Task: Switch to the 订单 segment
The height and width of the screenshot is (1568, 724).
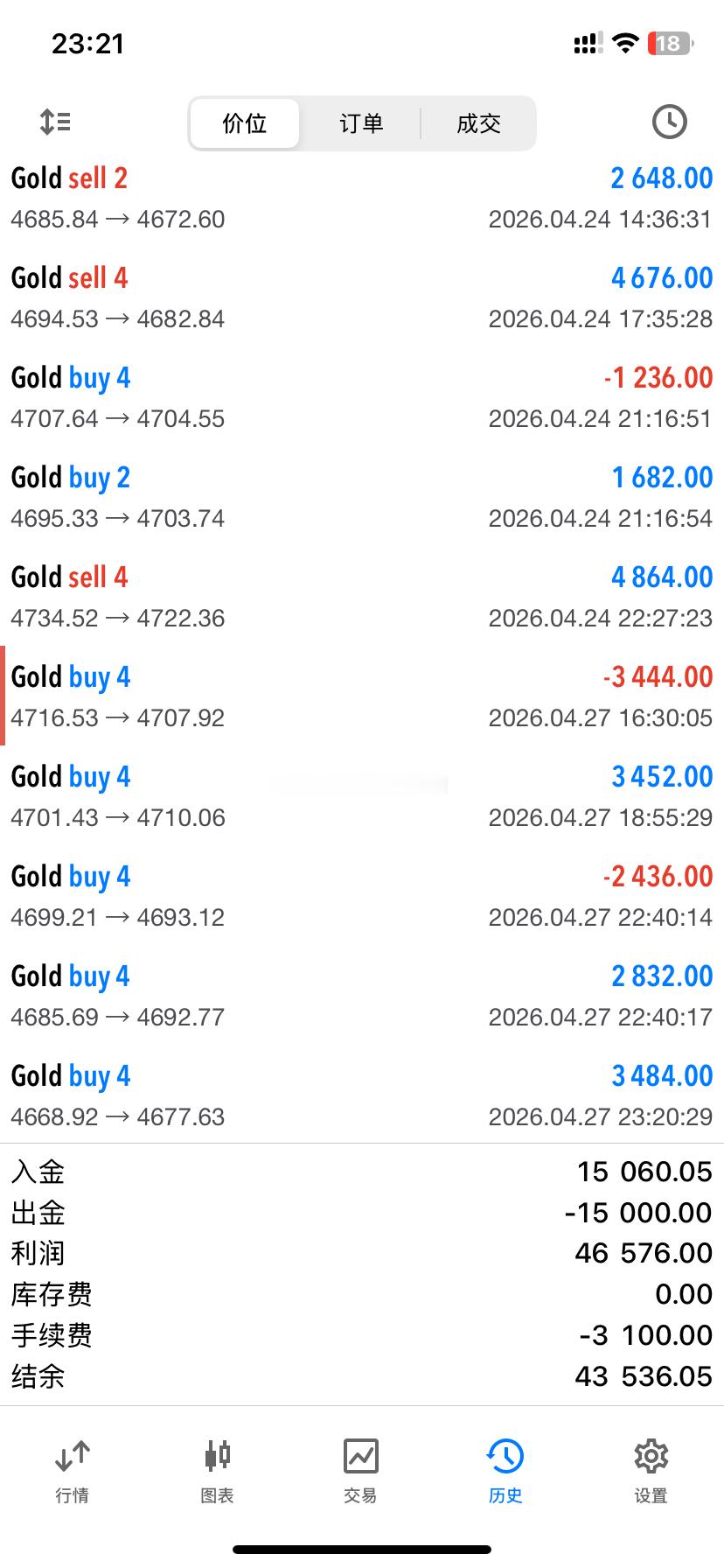Action: point(361,123)
